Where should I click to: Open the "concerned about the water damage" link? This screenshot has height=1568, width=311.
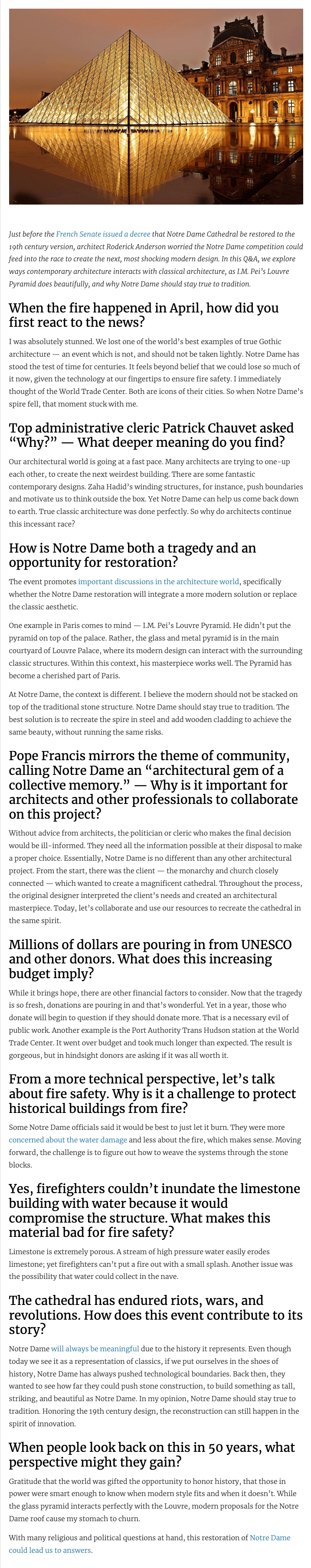68,1139
